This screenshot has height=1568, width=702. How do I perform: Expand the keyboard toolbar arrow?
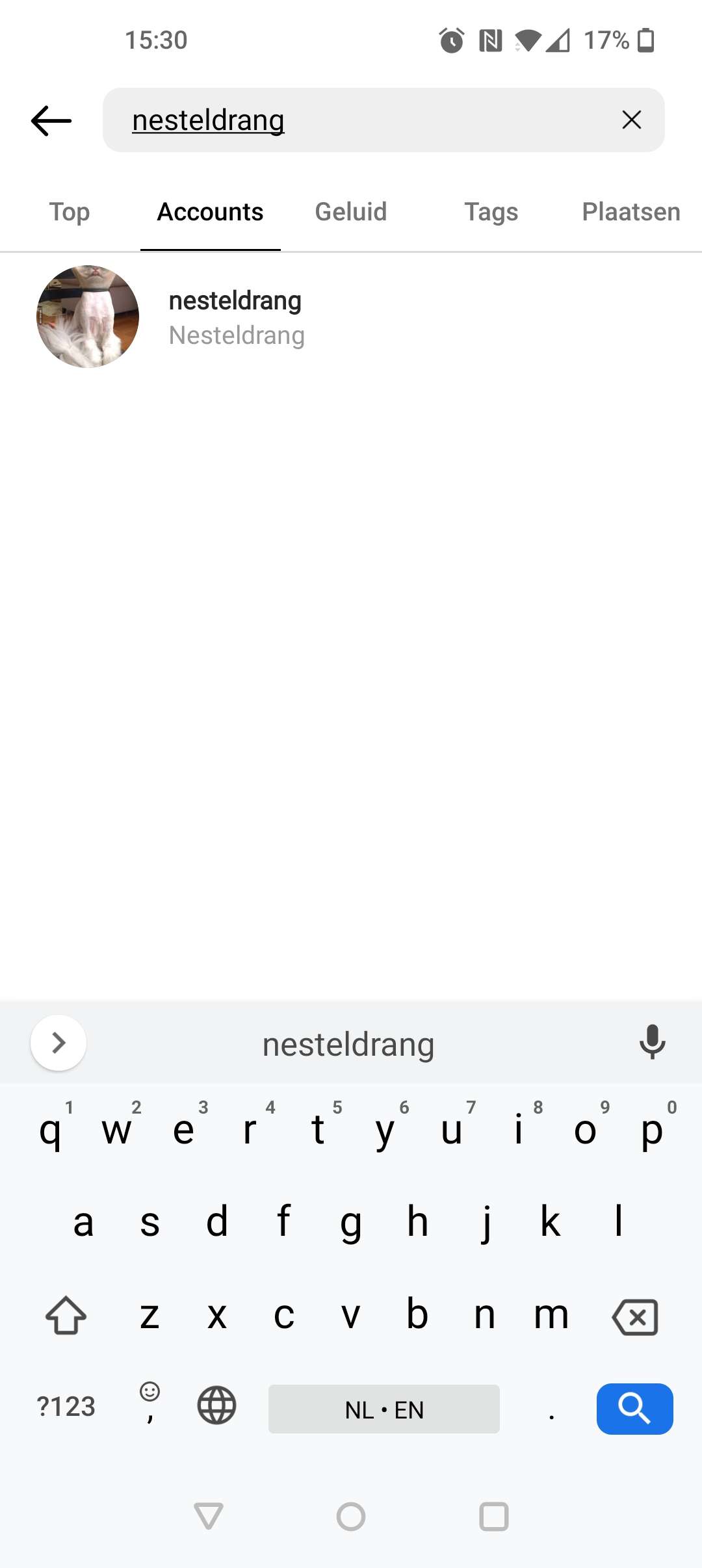coord(58,1043)
